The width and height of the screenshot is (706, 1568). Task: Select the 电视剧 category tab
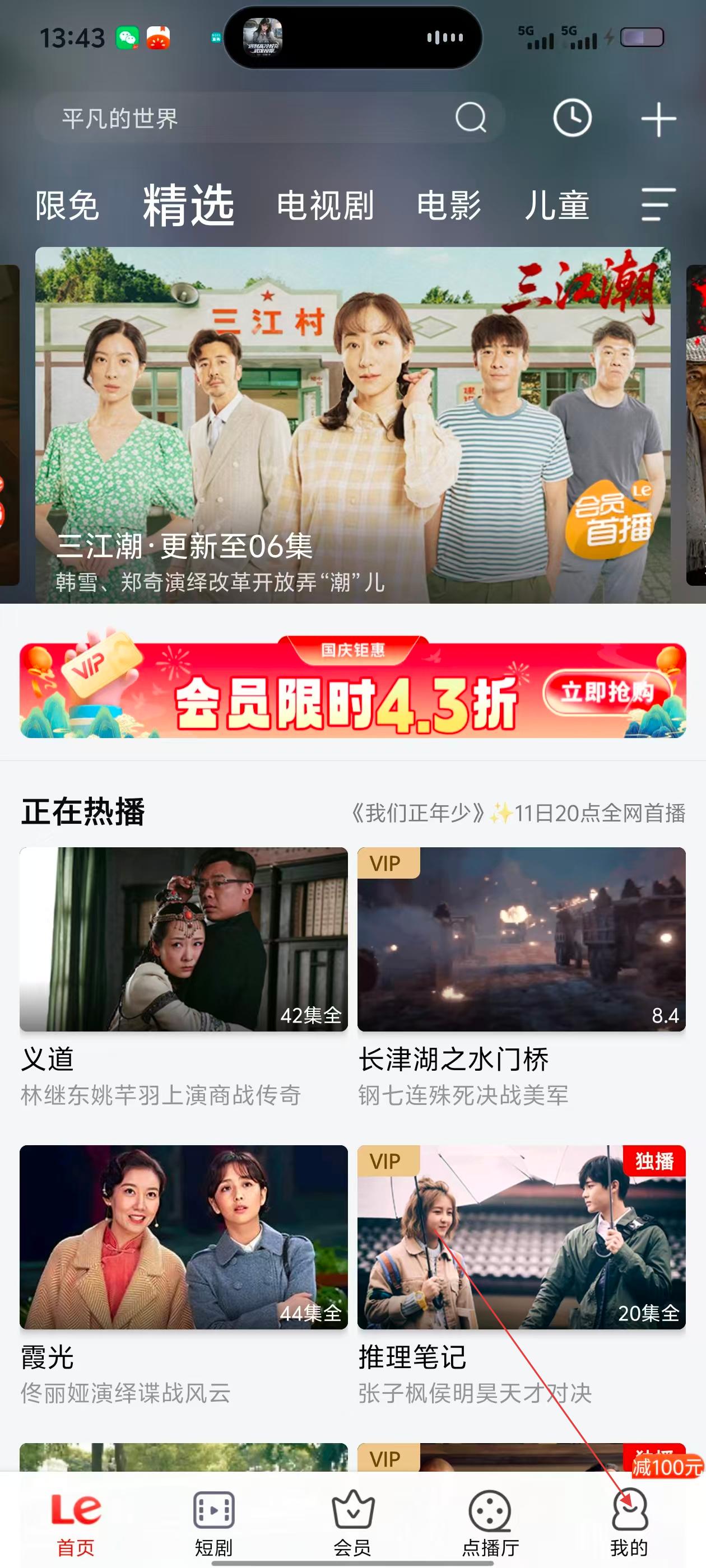(x=326, y=205)
